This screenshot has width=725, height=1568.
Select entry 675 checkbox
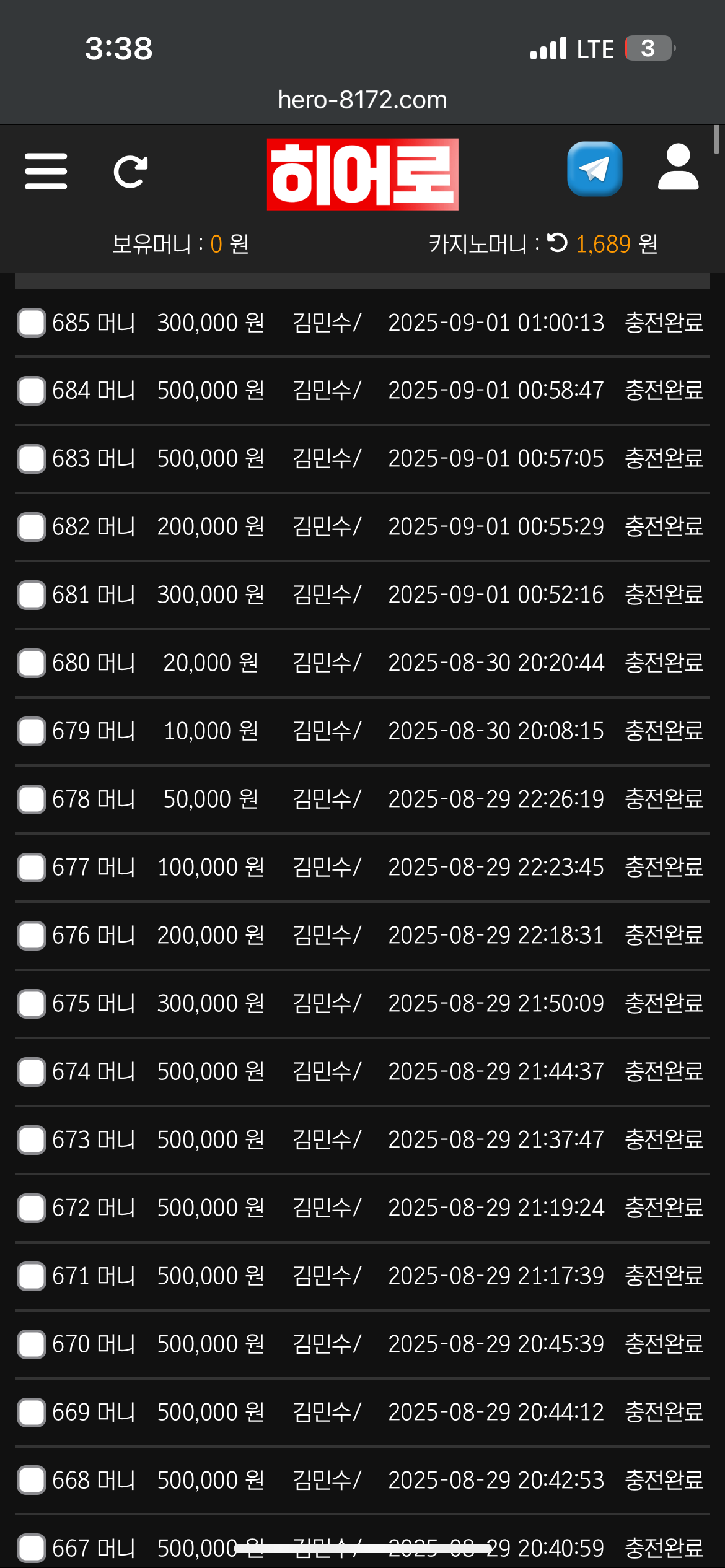click(32, 1004)
